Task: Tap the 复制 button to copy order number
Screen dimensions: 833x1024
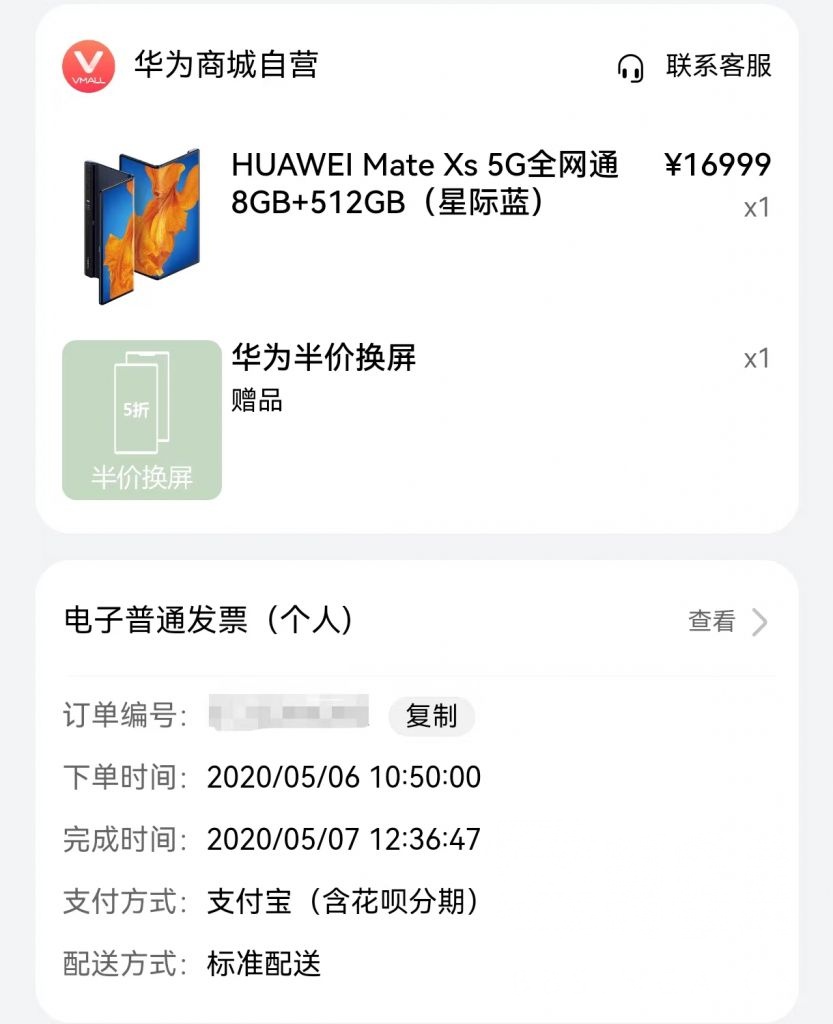Action: [431, 716]
